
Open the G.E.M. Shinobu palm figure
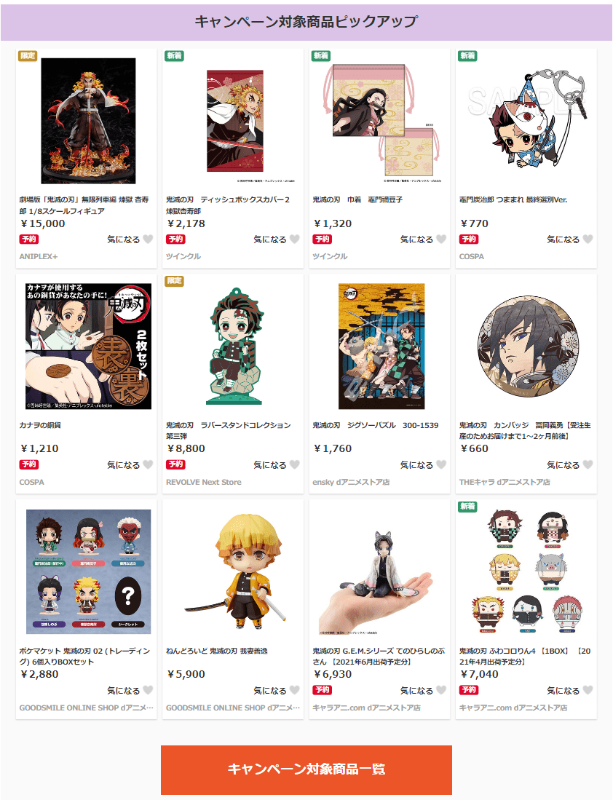pyautogui.click(x=380, y=570)
